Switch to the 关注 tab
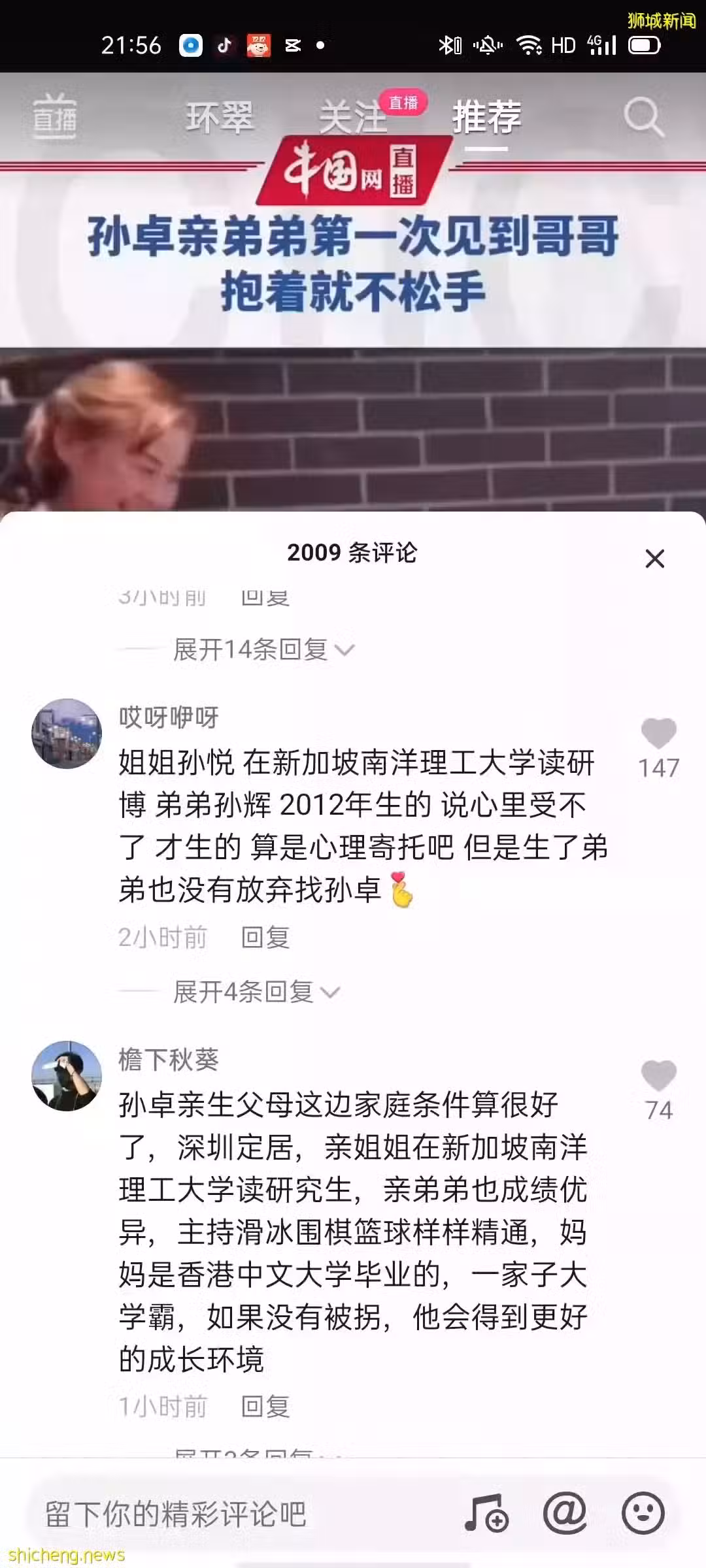This screenshot has height=1568, width=706. pos(353,118)
